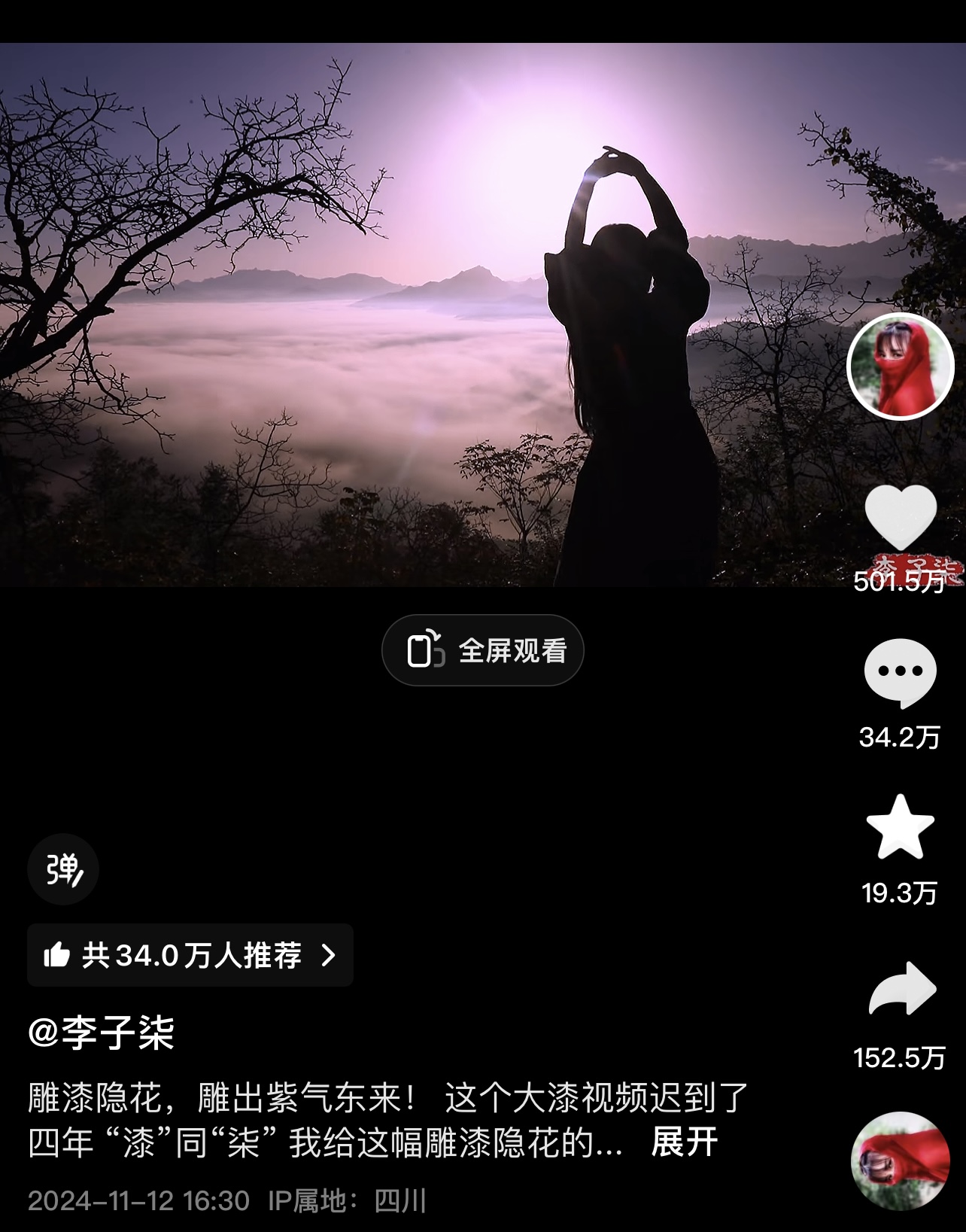966x1232 pixels.
Task: Add this video to favorites
Action: pos(900,826)
